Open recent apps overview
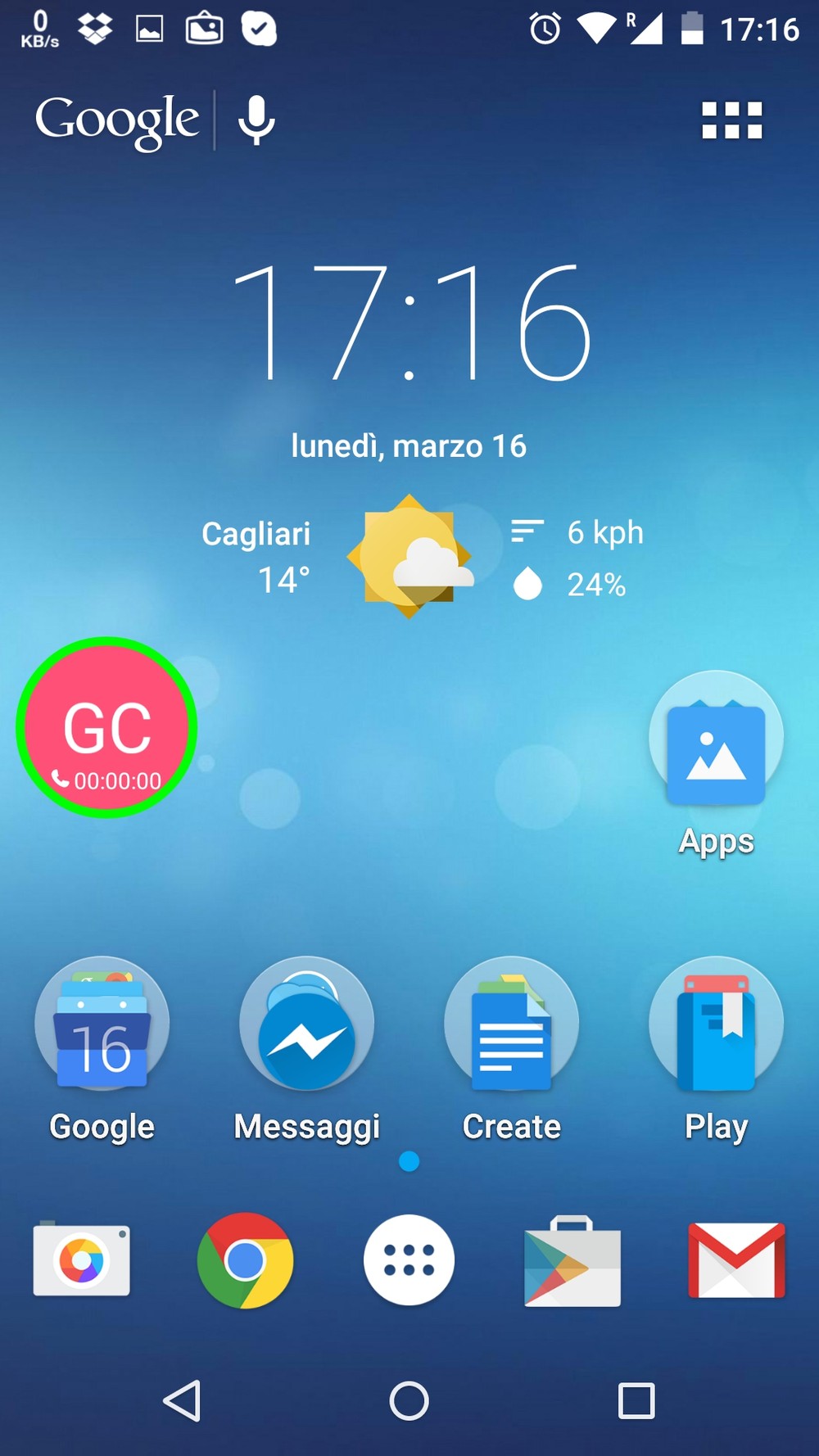 [x=636, y=1400]
